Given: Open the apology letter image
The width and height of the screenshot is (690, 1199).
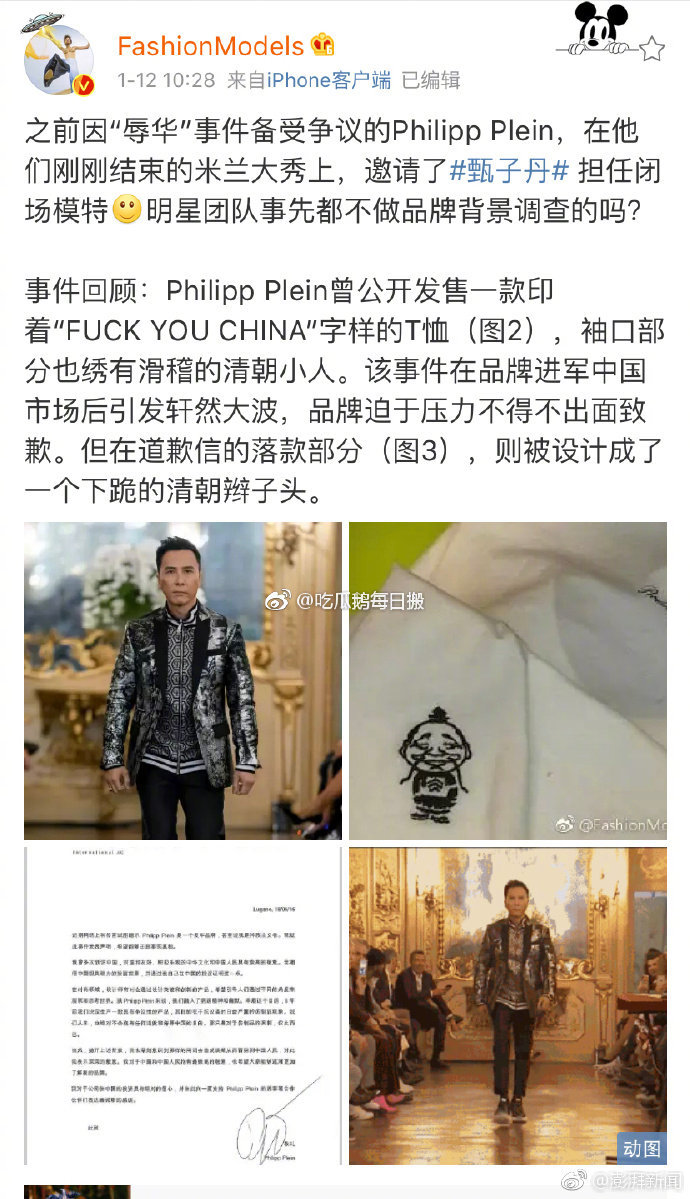Looking at the screenshot, I should click(x=182, y=1005).
